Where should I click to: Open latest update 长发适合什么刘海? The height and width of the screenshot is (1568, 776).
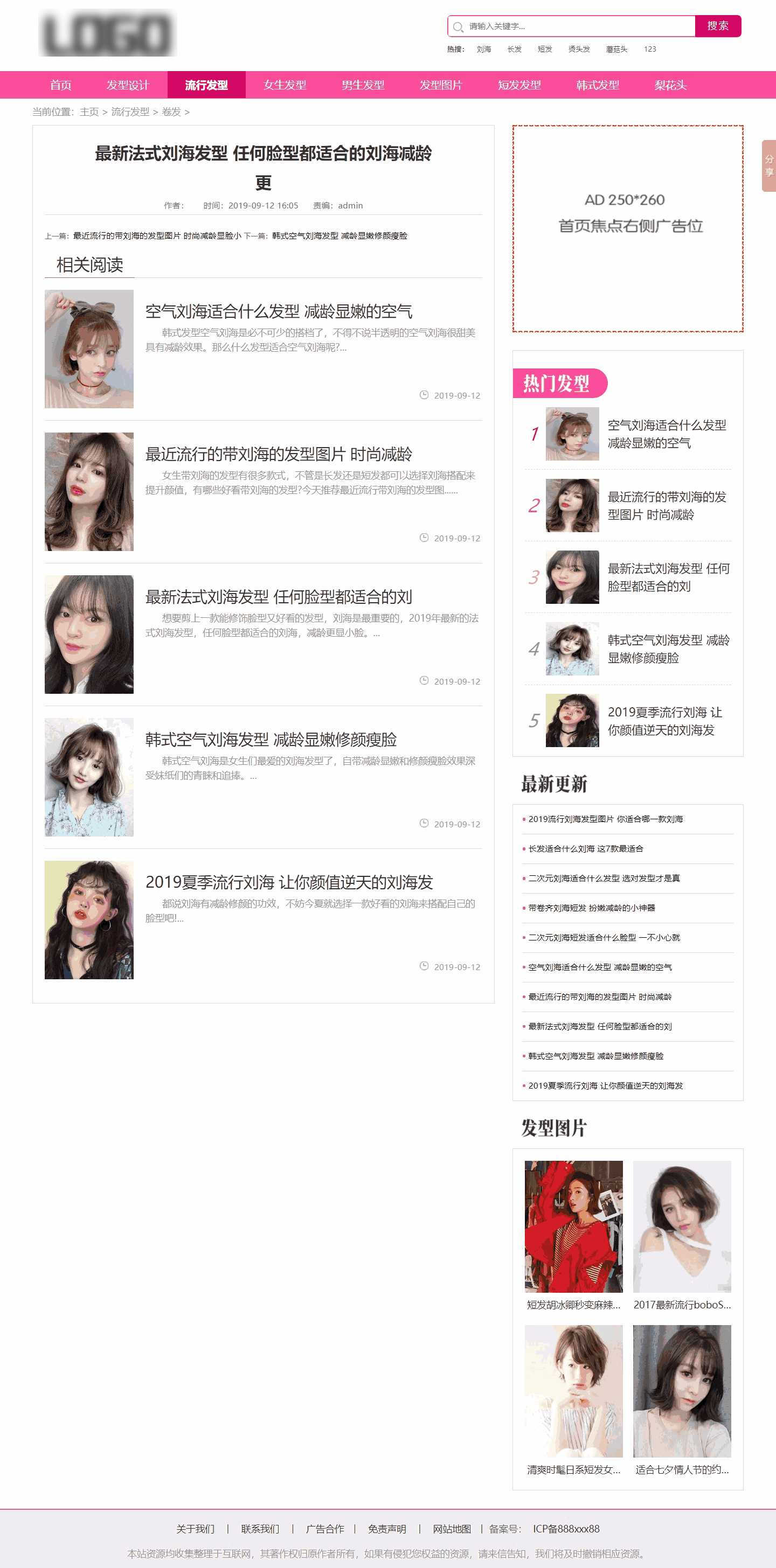tap(585, 848)
